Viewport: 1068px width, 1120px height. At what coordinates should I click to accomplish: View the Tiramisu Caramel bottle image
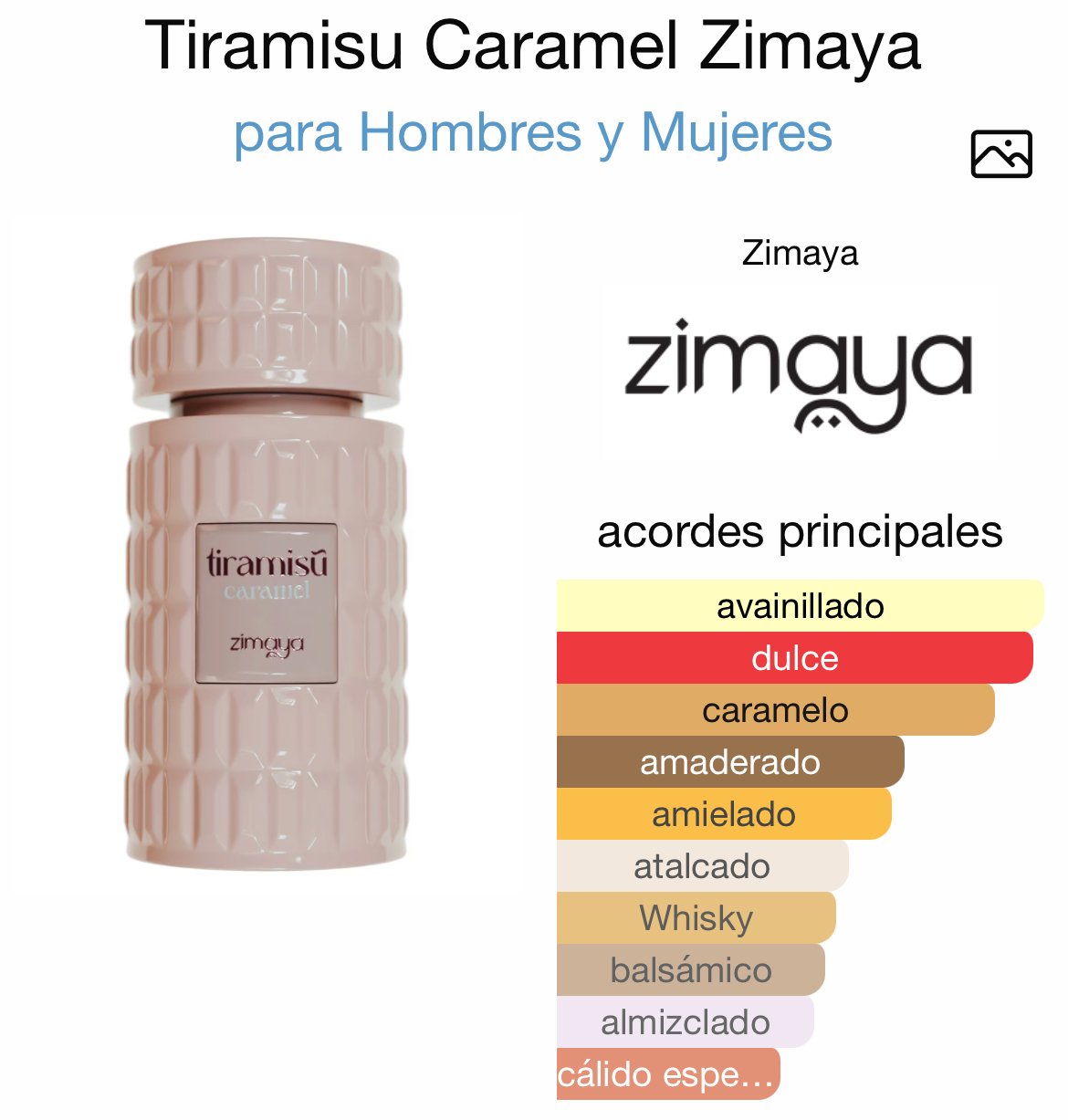click(x=267, y=557)
